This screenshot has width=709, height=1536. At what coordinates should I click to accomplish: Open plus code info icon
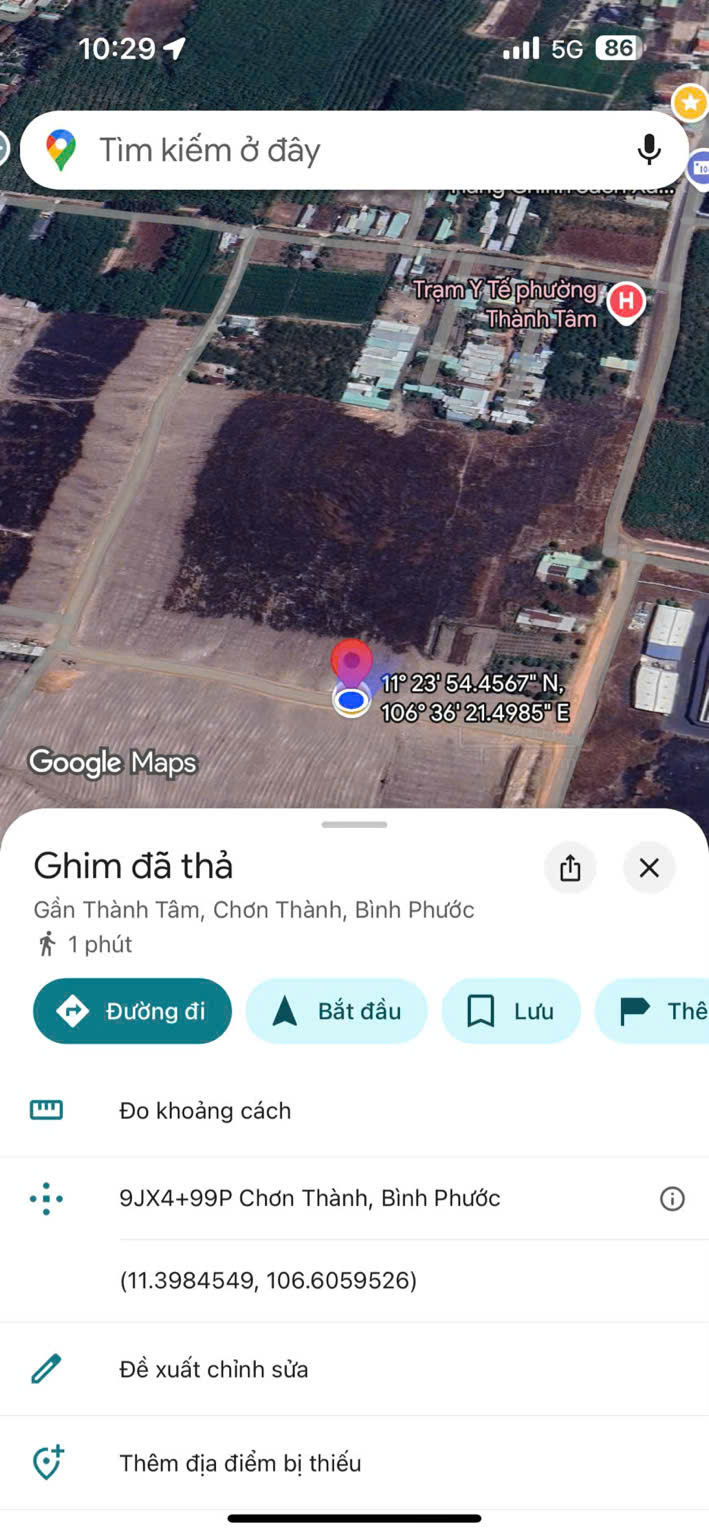click(x=672, y=1199)
